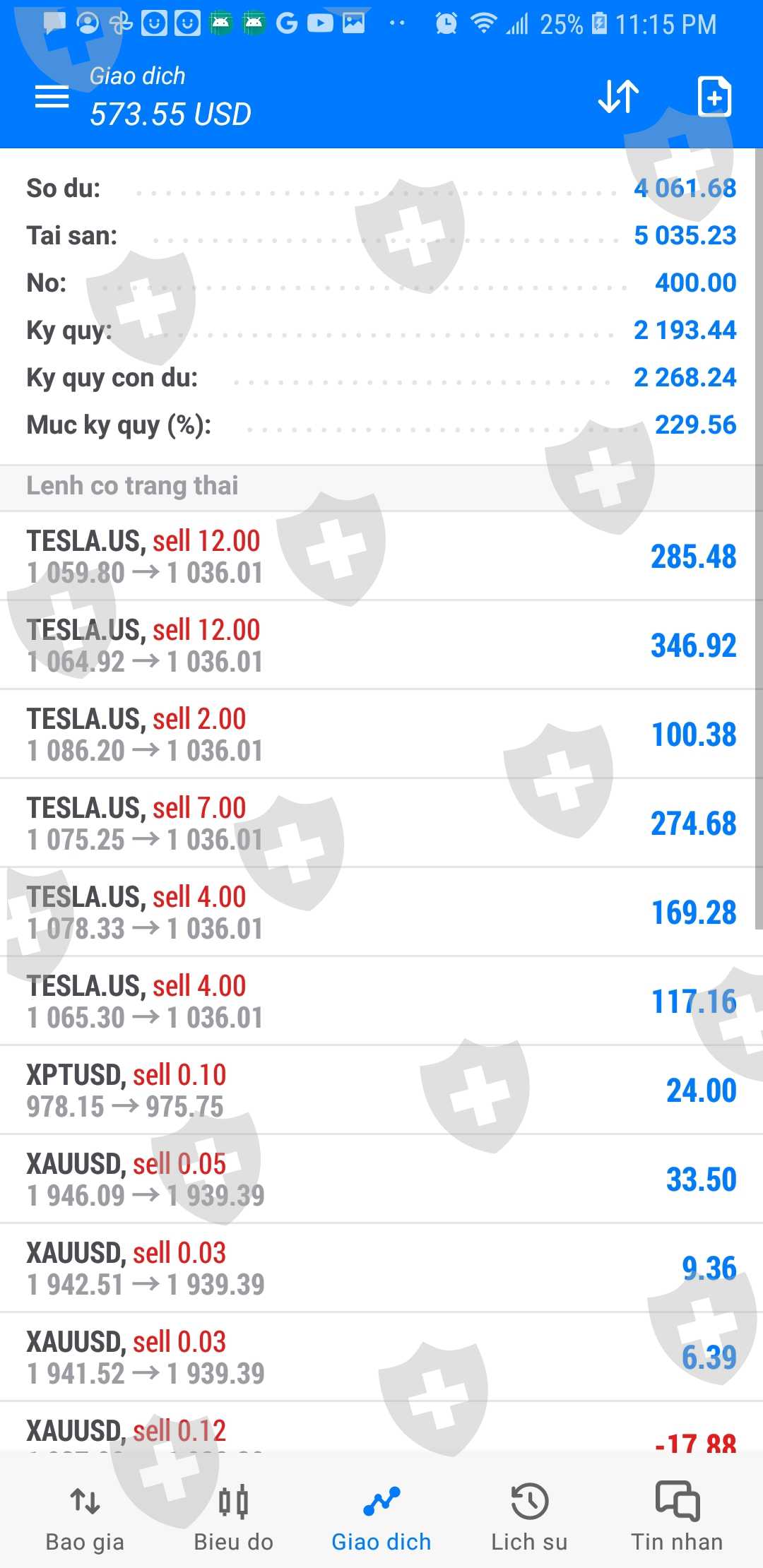This screenshot has height=1568, width=763.
Task: Open TESLA.US sell 12.00 position at 1 064.92
Action: (381, 646)
